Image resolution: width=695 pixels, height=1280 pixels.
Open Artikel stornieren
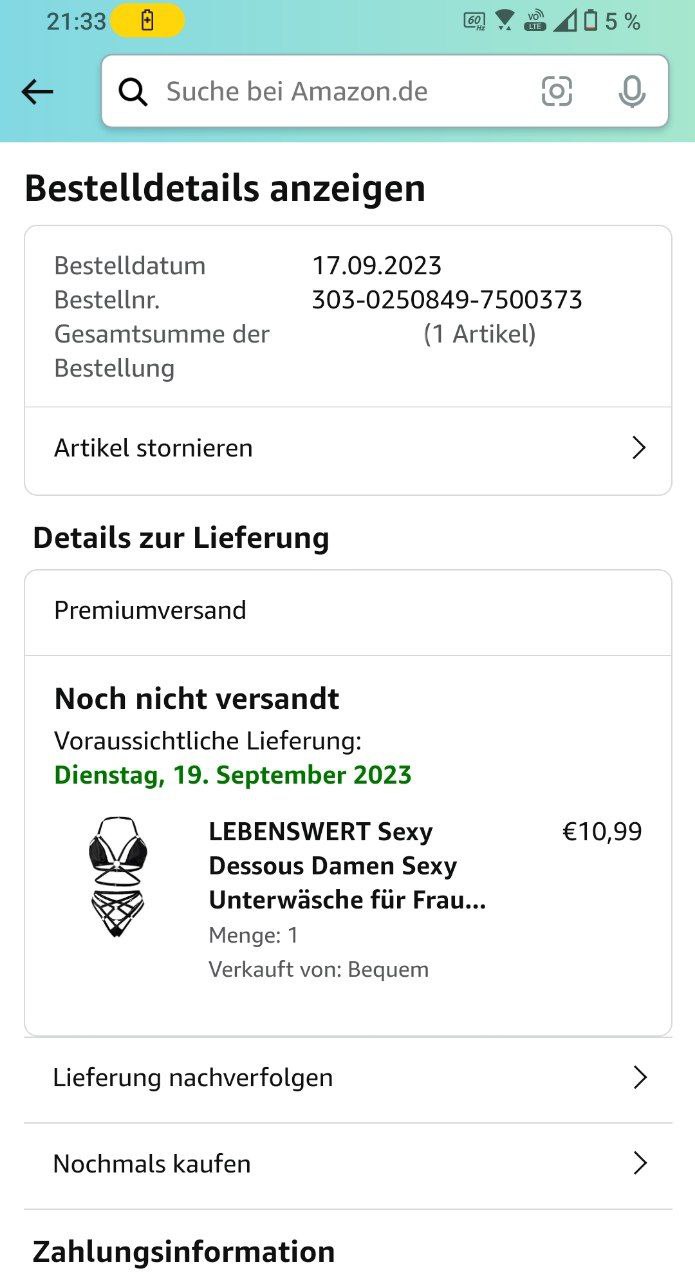(348, 449)
